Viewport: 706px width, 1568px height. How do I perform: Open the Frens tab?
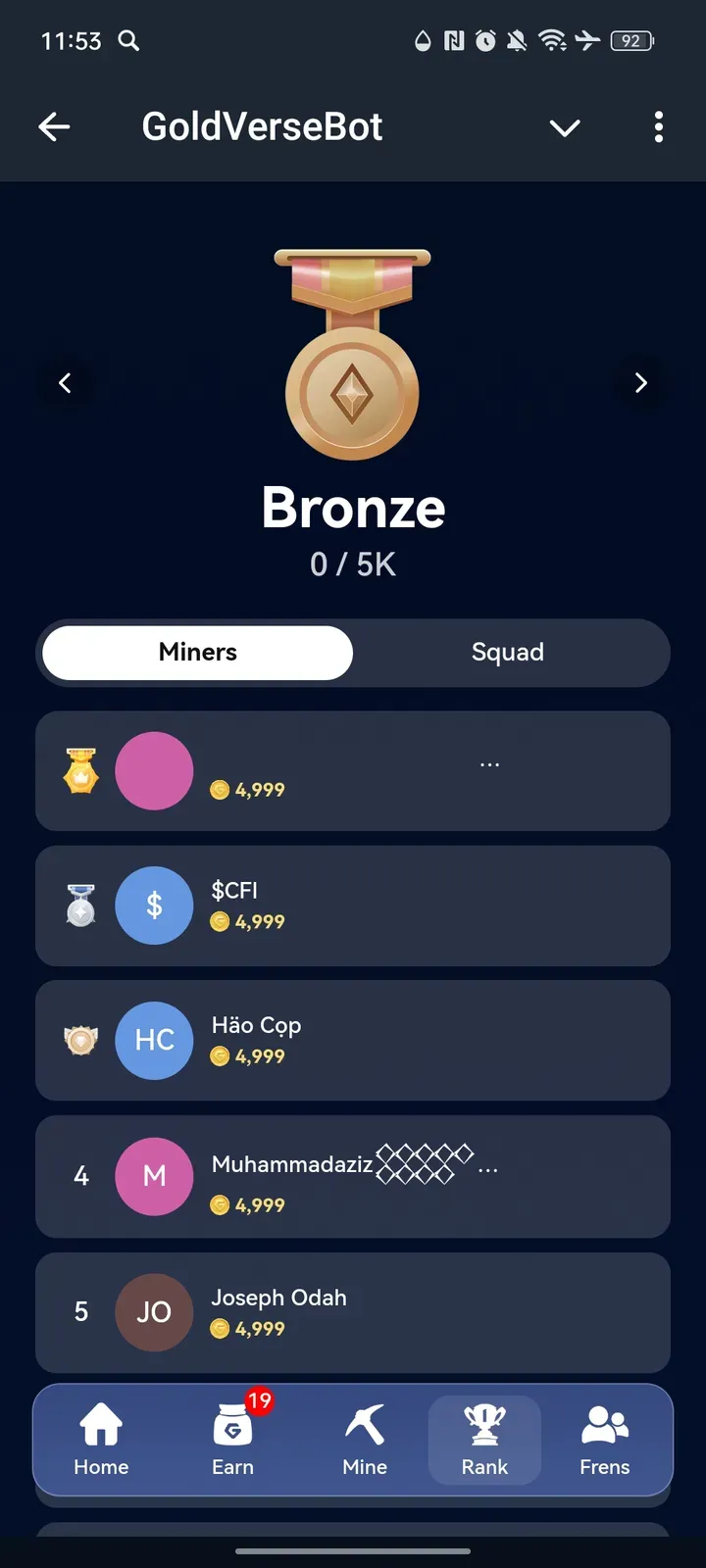point(604,1439)
